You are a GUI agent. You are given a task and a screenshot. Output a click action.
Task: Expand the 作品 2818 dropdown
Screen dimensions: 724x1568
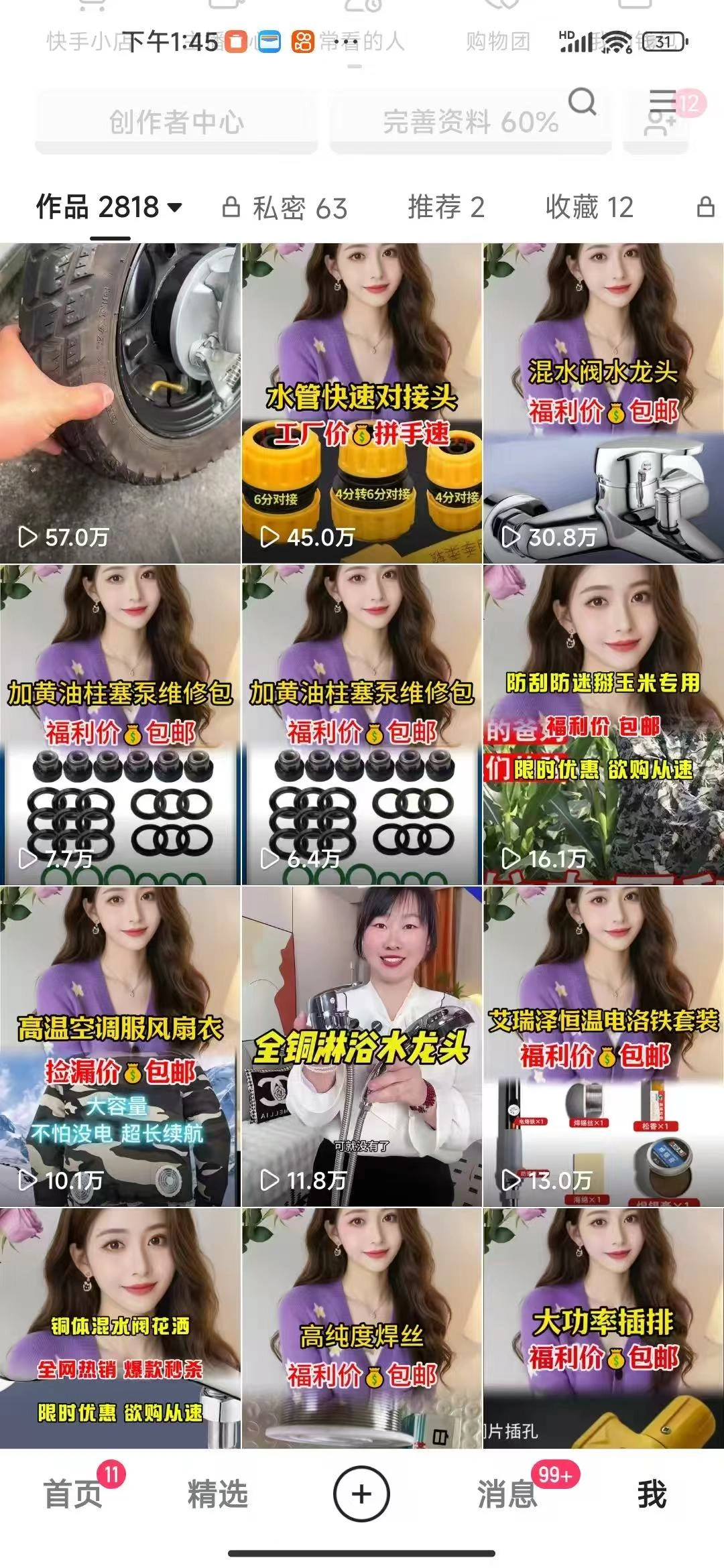(109, 207)
